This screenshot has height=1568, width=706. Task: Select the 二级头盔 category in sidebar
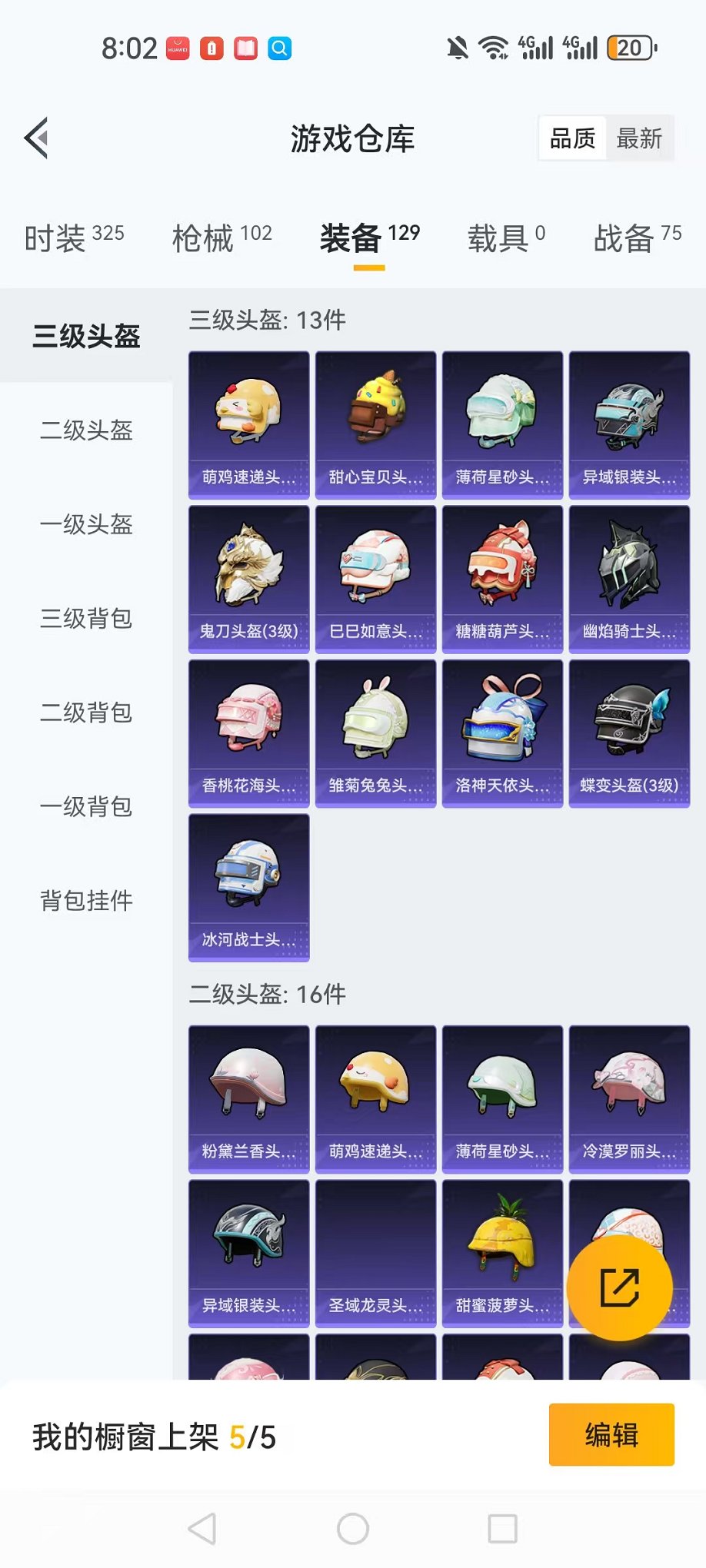tap(86, 430)
